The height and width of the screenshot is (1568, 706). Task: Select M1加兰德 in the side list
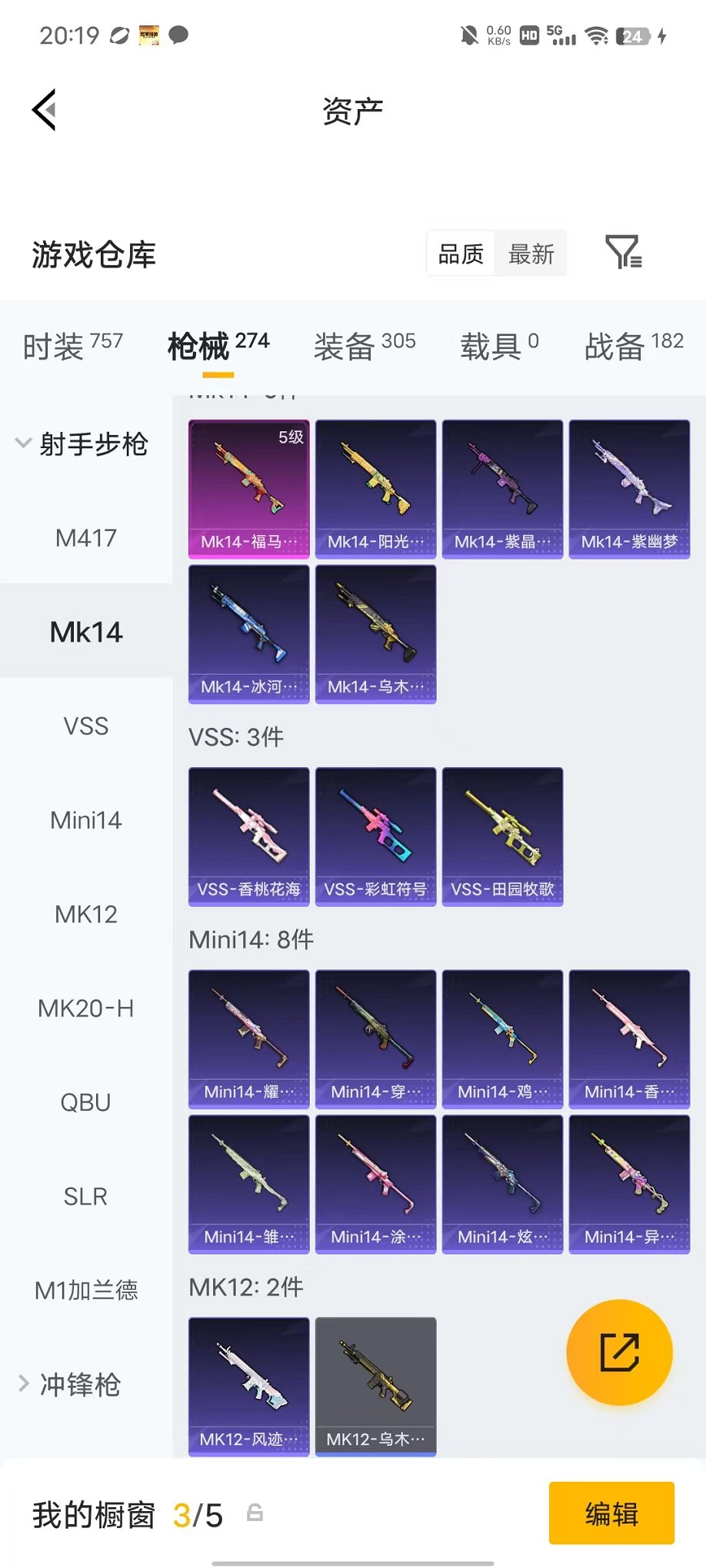click(x=86, y=1291)
